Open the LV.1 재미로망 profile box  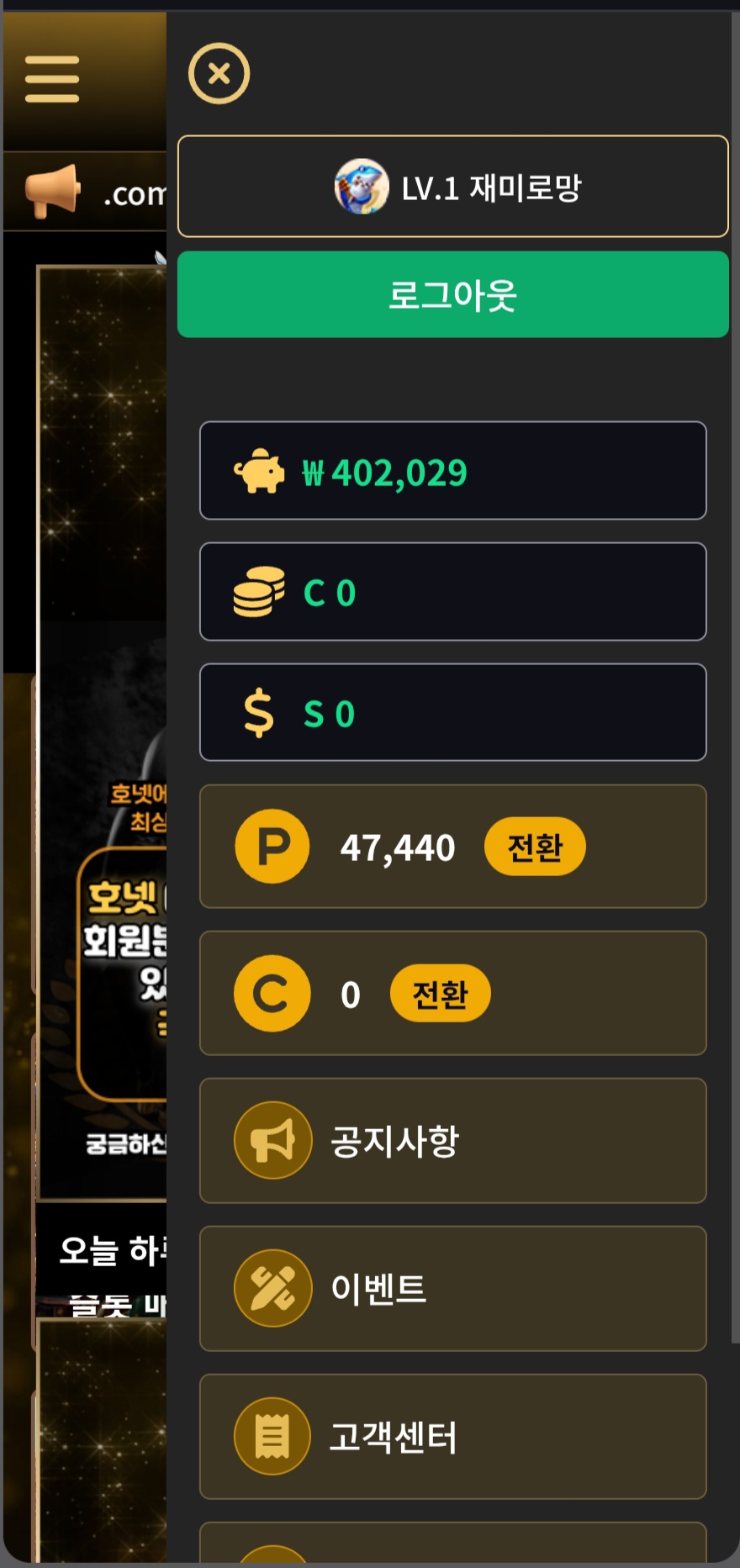452,187
